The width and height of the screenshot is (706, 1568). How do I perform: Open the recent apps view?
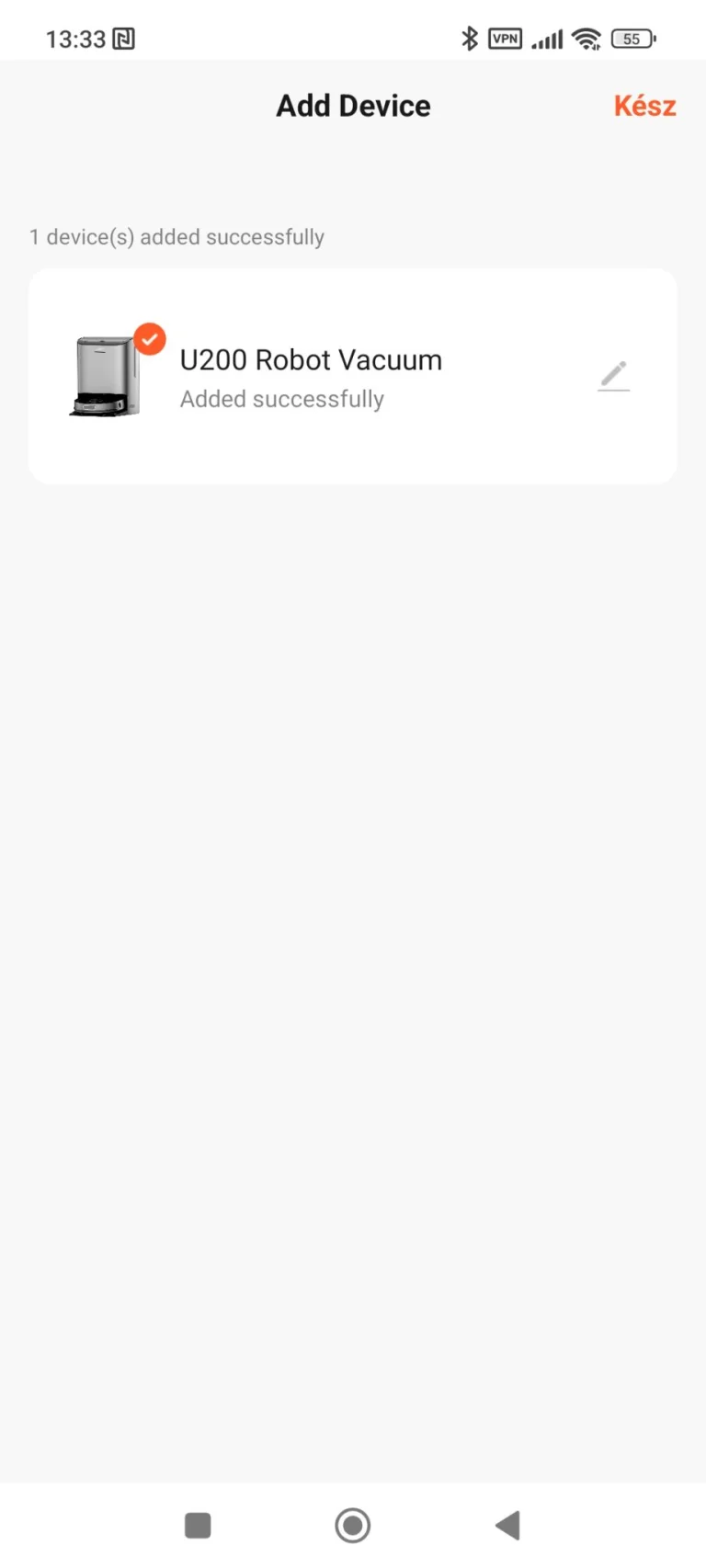coord(198,1525)
